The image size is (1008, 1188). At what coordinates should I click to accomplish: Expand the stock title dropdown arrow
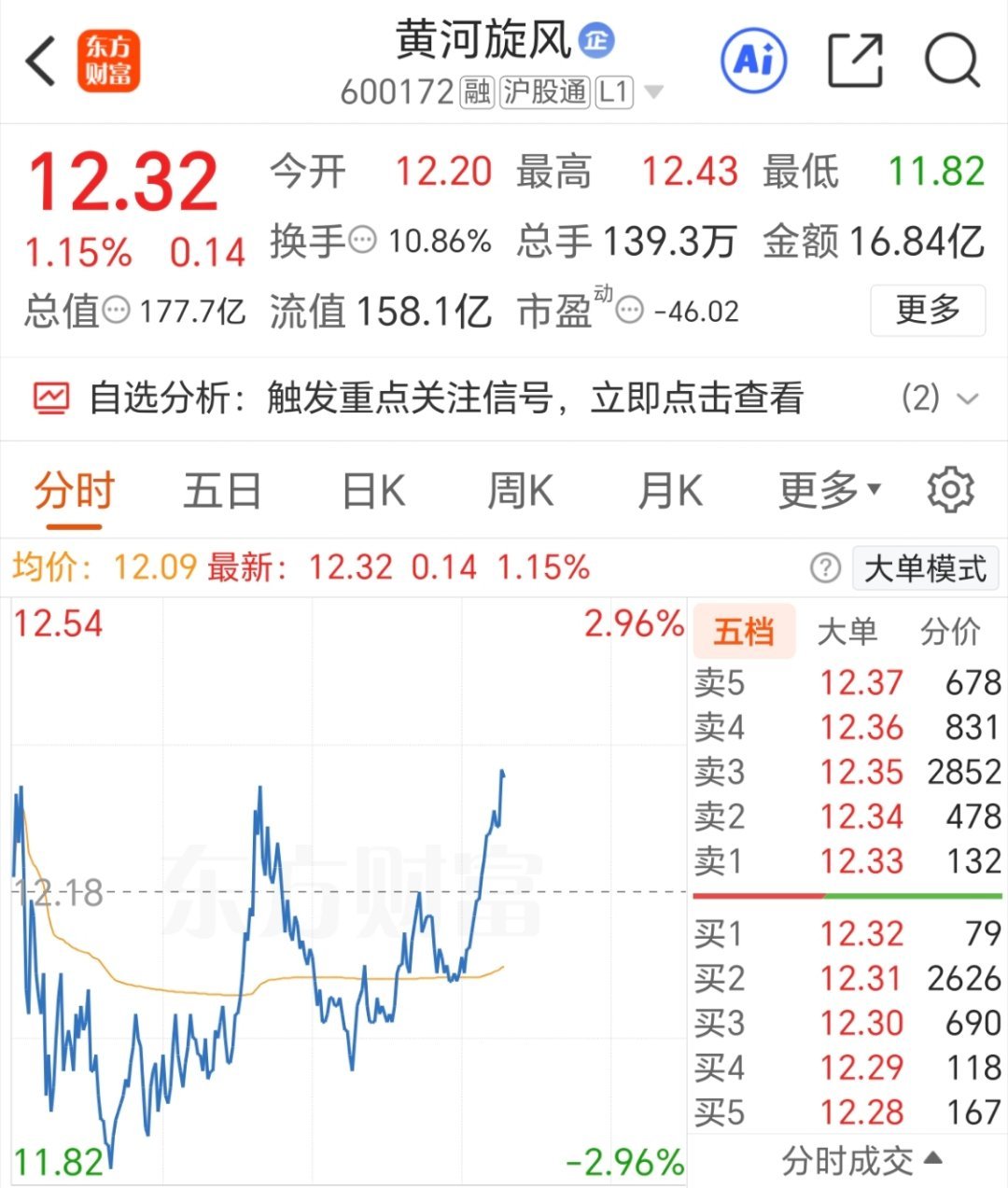tap(653, 92)
